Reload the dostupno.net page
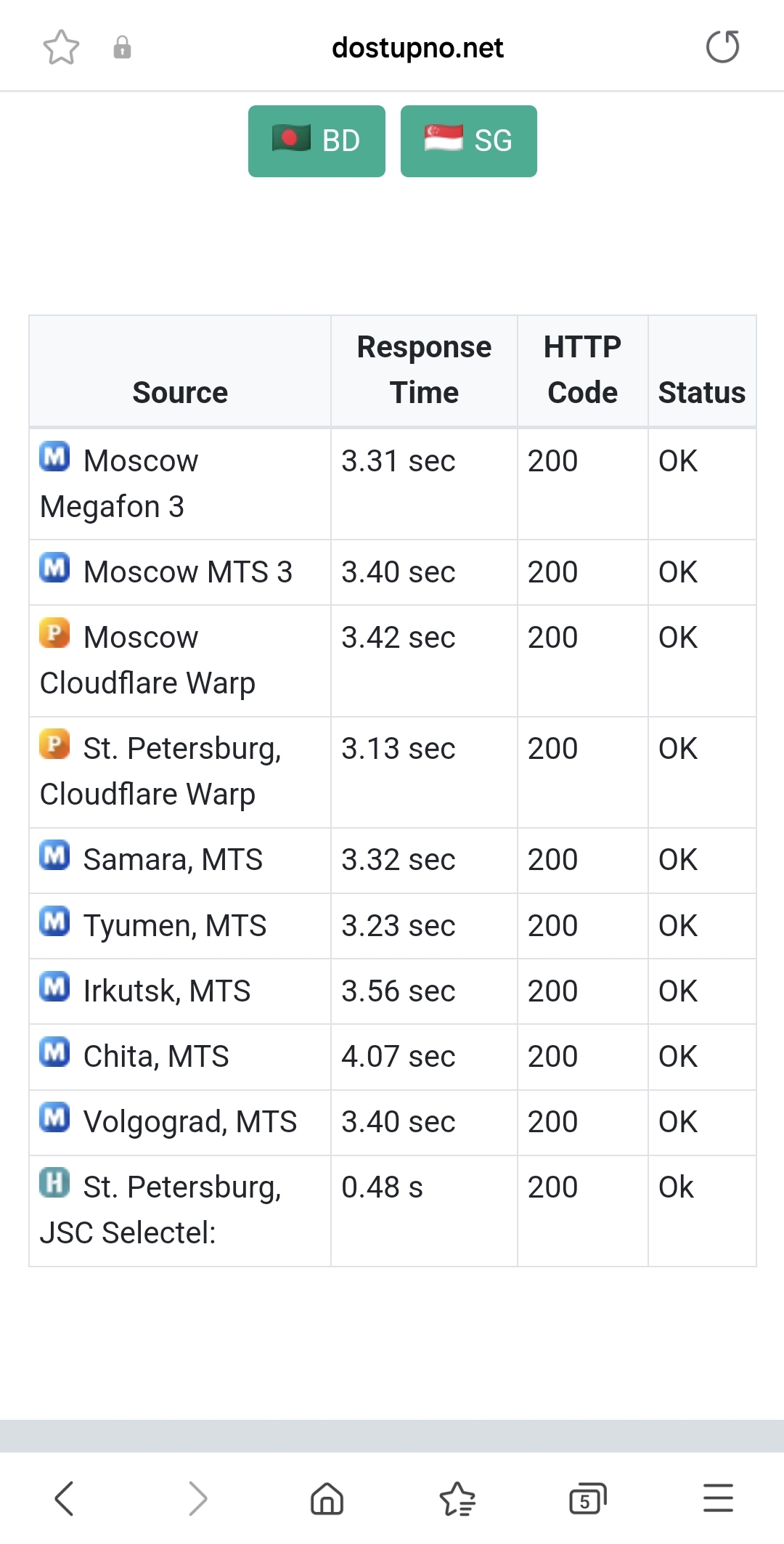This screenshot has width=784, height=1544. tap(722, 46)
